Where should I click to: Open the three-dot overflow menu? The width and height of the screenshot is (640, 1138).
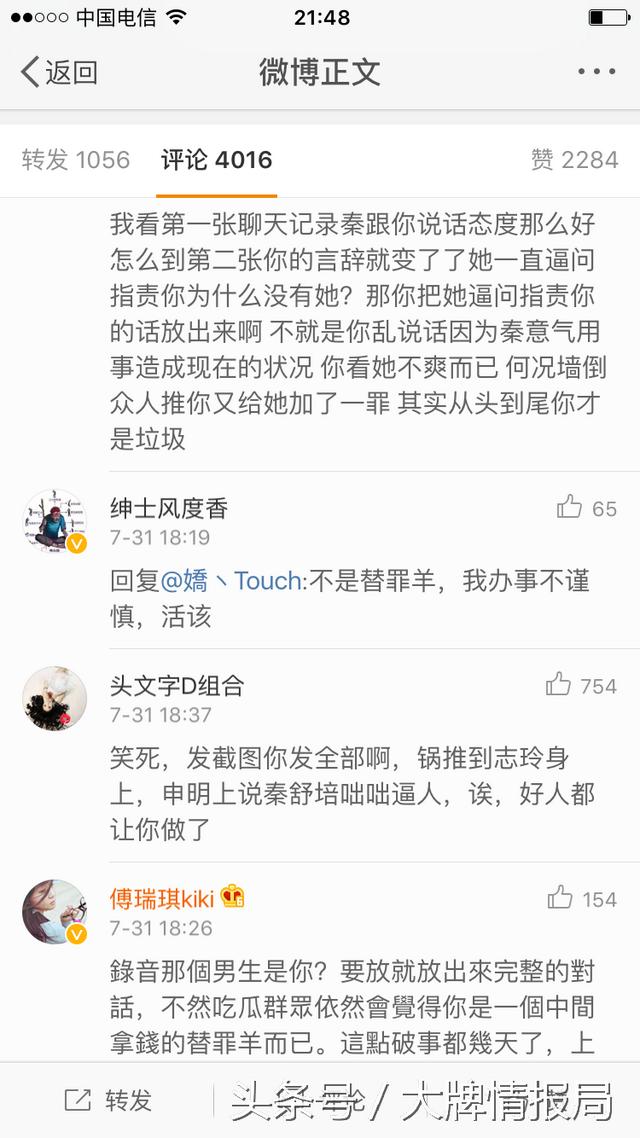point(596,72)
